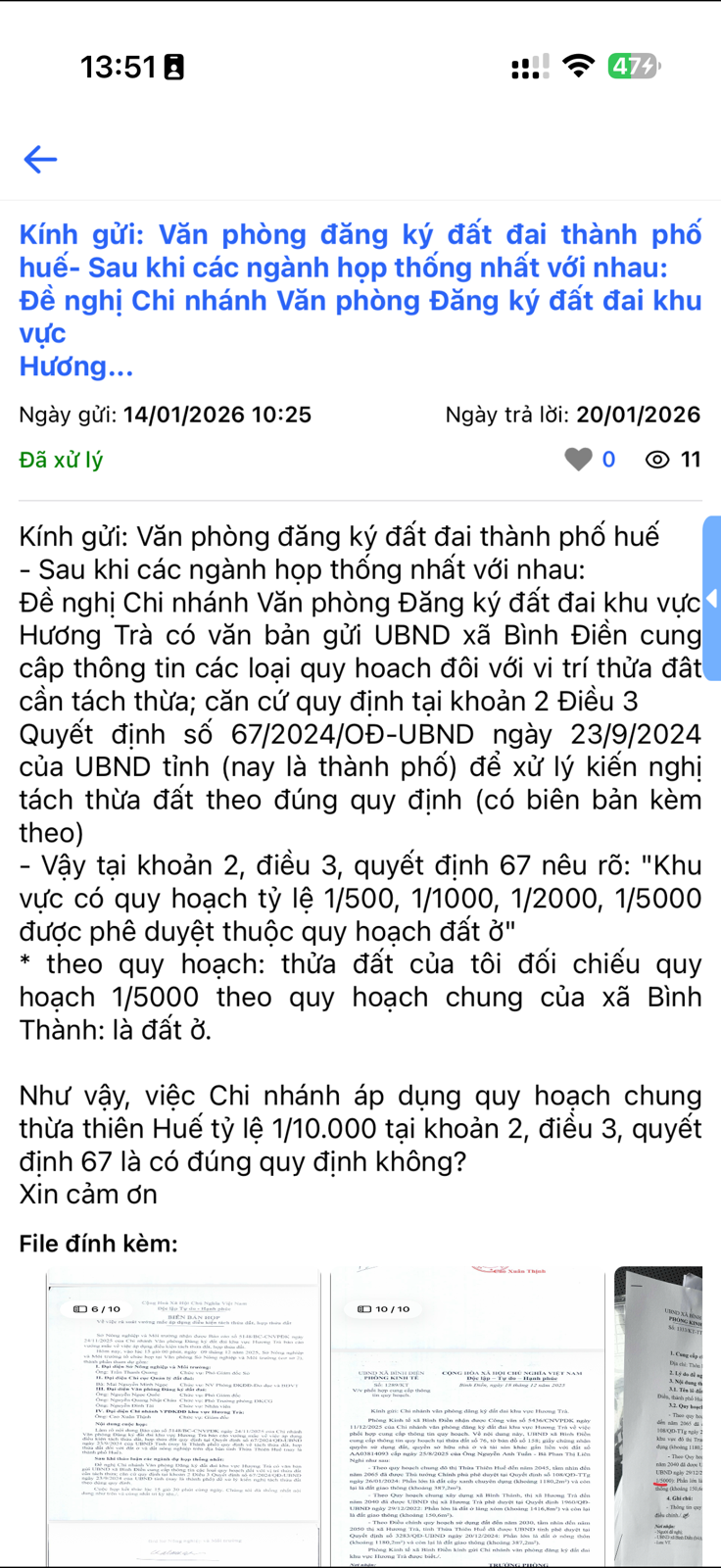This screenshot has width=721, height=1568.
Task: Go back using the arrow icon
Action: click(40, 159)
